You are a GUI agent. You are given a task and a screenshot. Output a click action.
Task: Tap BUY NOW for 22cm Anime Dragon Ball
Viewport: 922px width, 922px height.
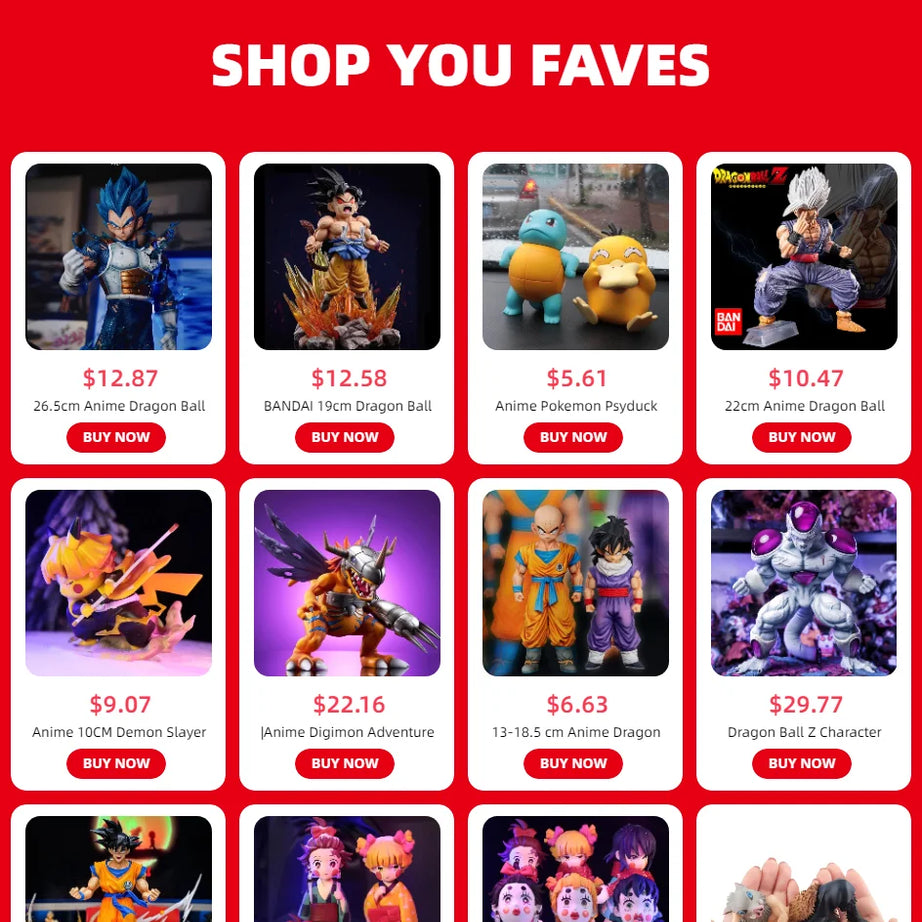click(802, 437)
